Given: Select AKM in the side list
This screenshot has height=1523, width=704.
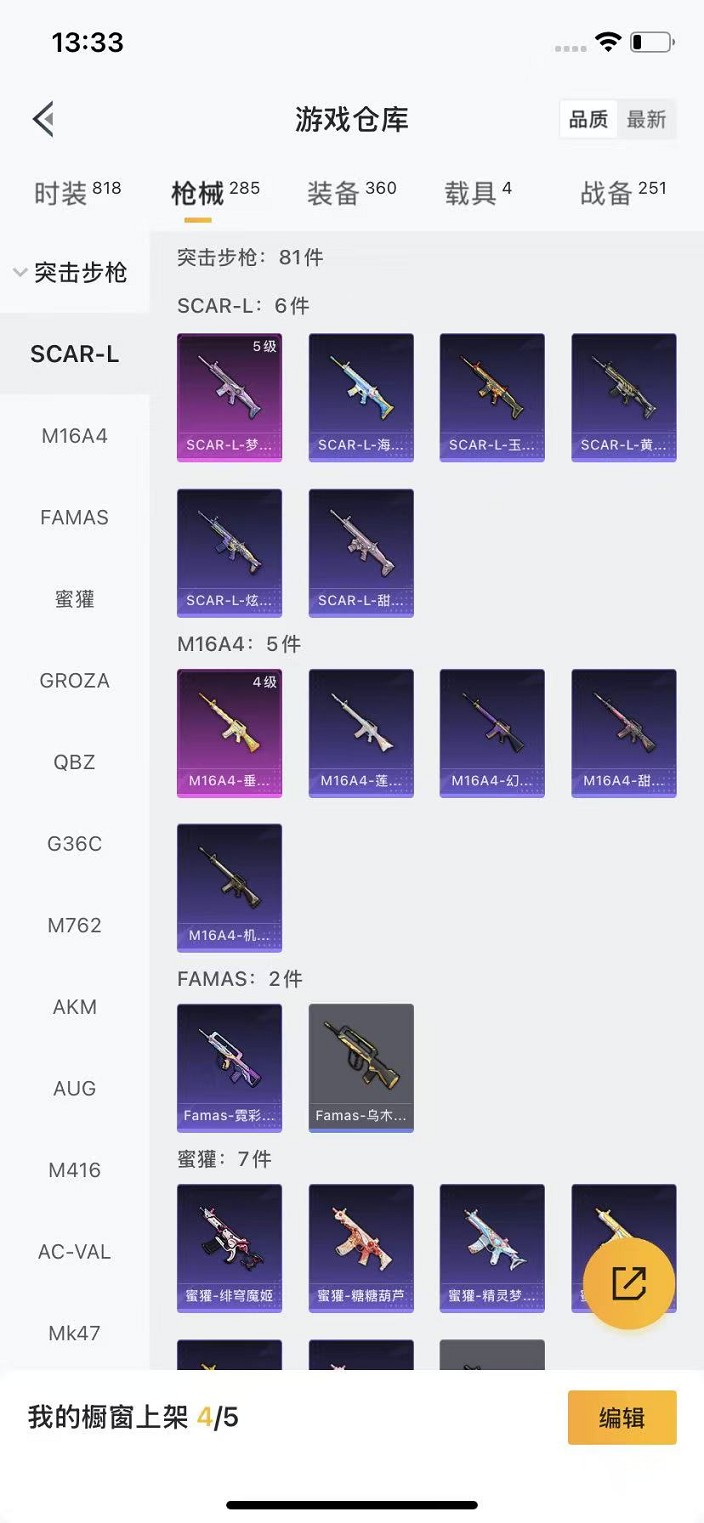Looking at the screenshot, I should [x=74, y=1007].
